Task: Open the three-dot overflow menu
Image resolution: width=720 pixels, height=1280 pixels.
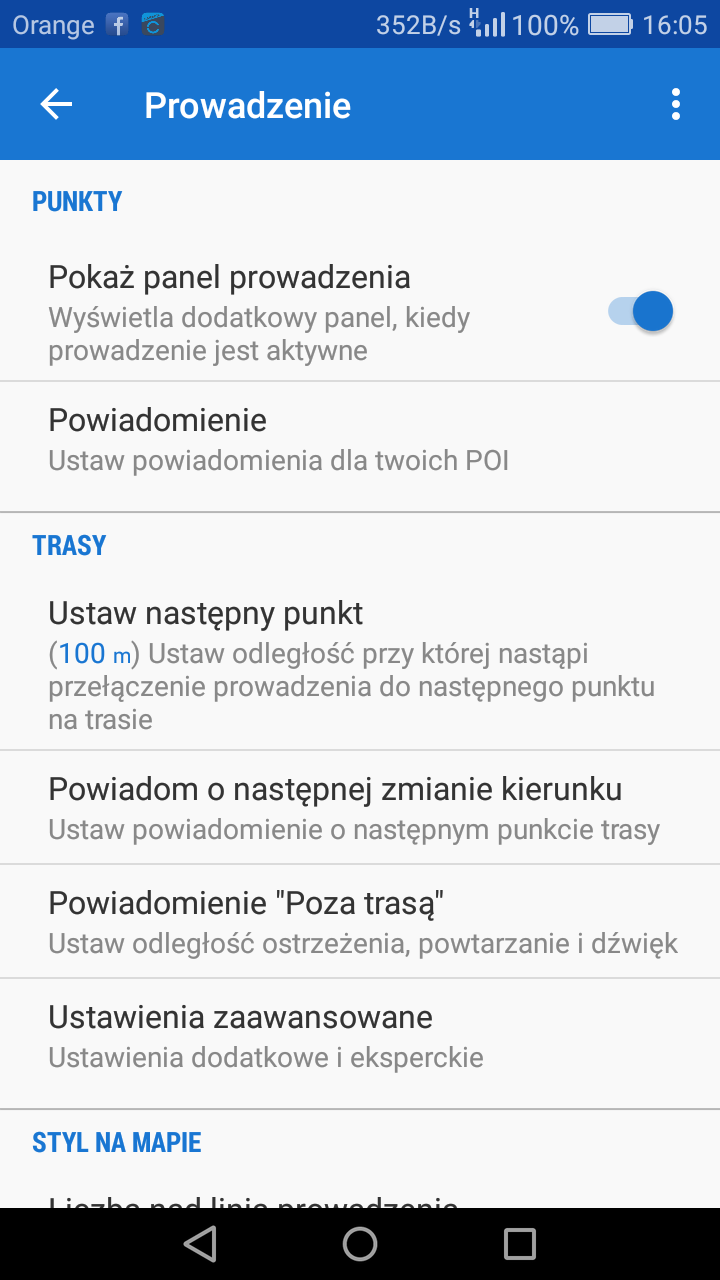Action: pos(676,105)
